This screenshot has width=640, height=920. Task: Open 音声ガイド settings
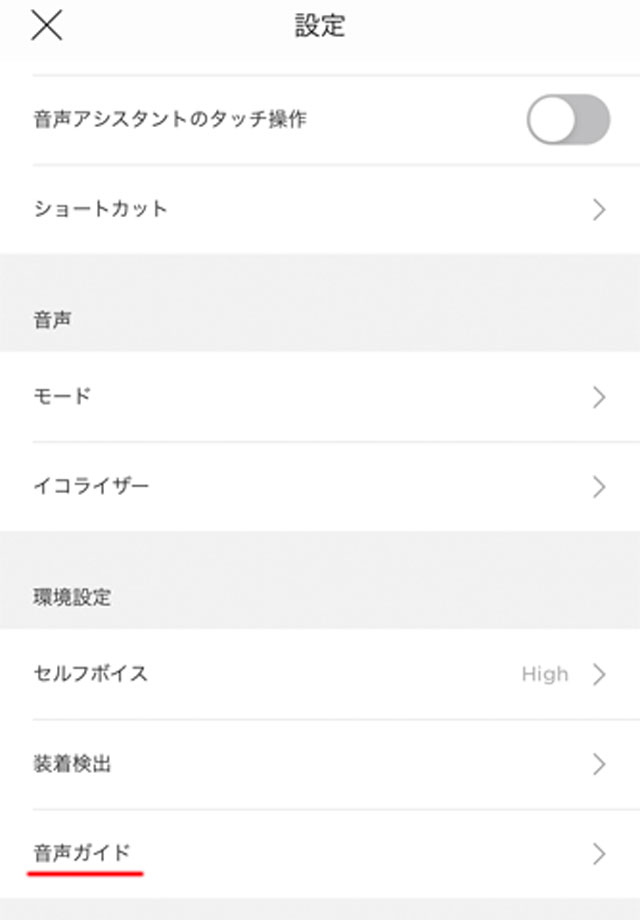tap(320, 853)
